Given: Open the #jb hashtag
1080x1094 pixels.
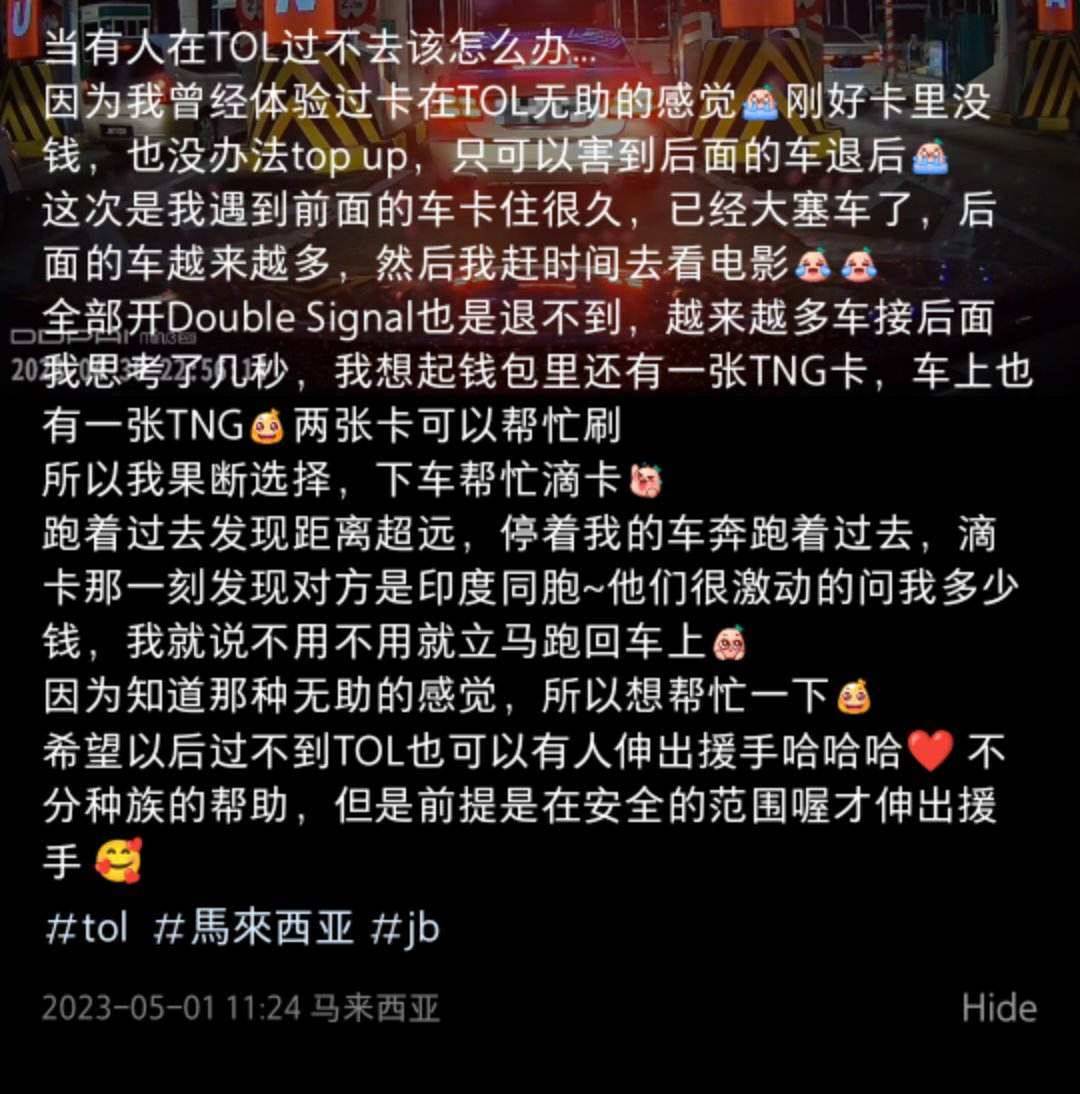Looking at the screenshot, I should 404,929.
